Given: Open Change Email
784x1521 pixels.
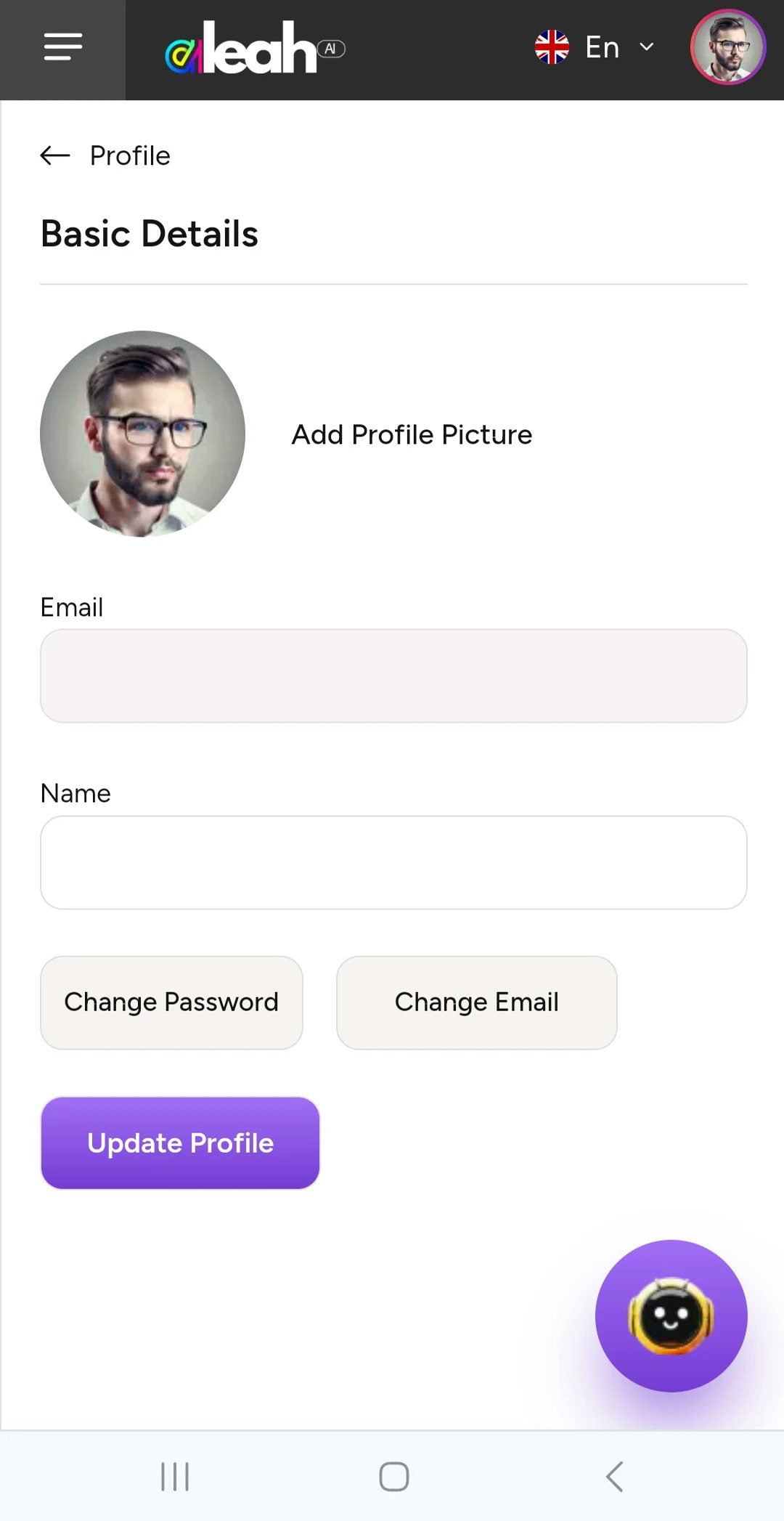Looking at the screenshot, I should (x=477, y=1002).
